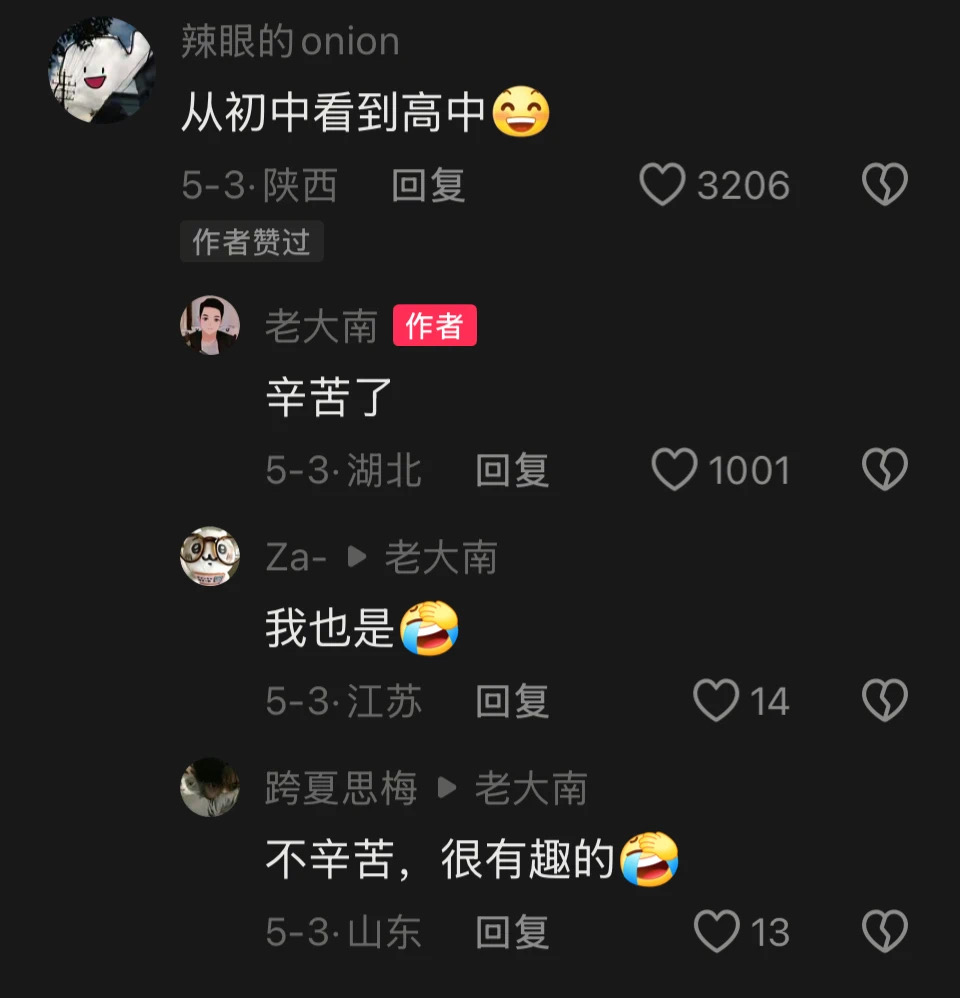Reply to Za-'s comment
Image resolution: width=960 pixels, height=998 pixels.
(x=512, y=701)
